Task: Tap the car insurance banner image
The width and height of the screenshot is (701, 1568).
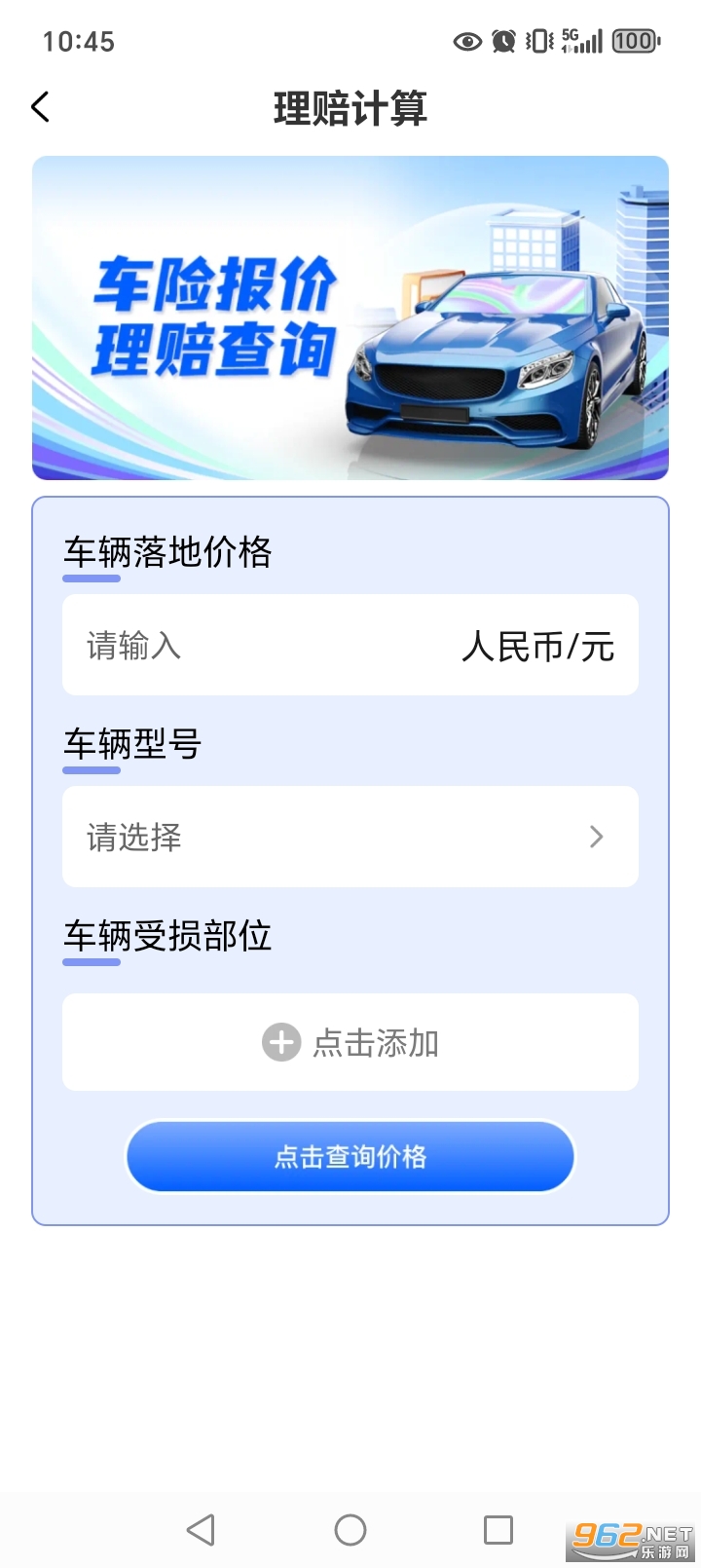Action: 350,317
